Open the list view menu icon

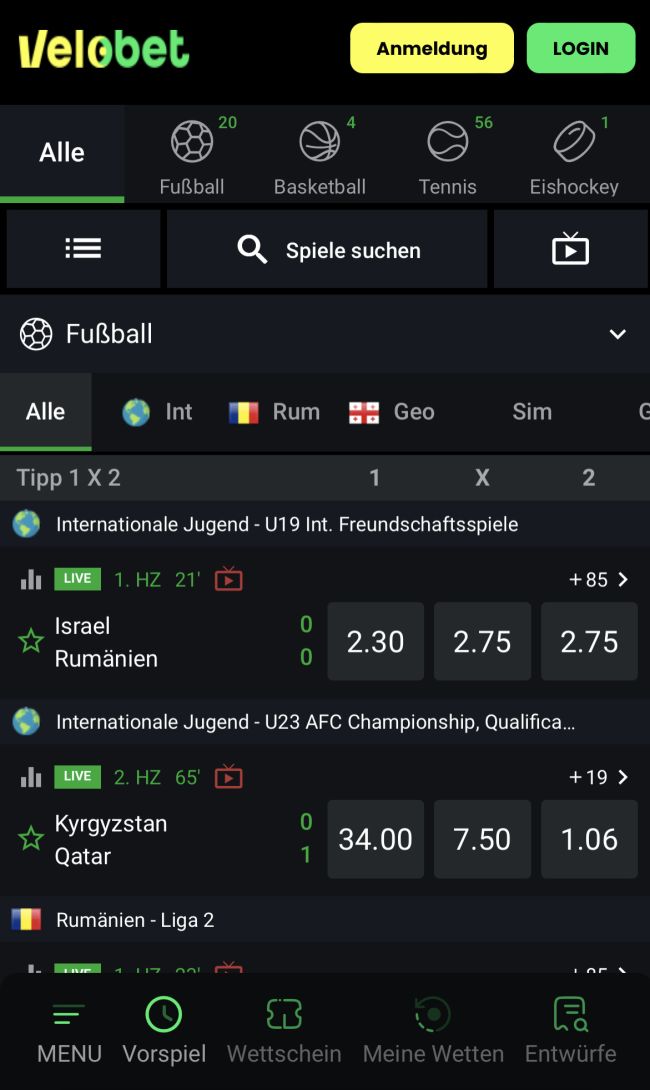coord(83,249)
